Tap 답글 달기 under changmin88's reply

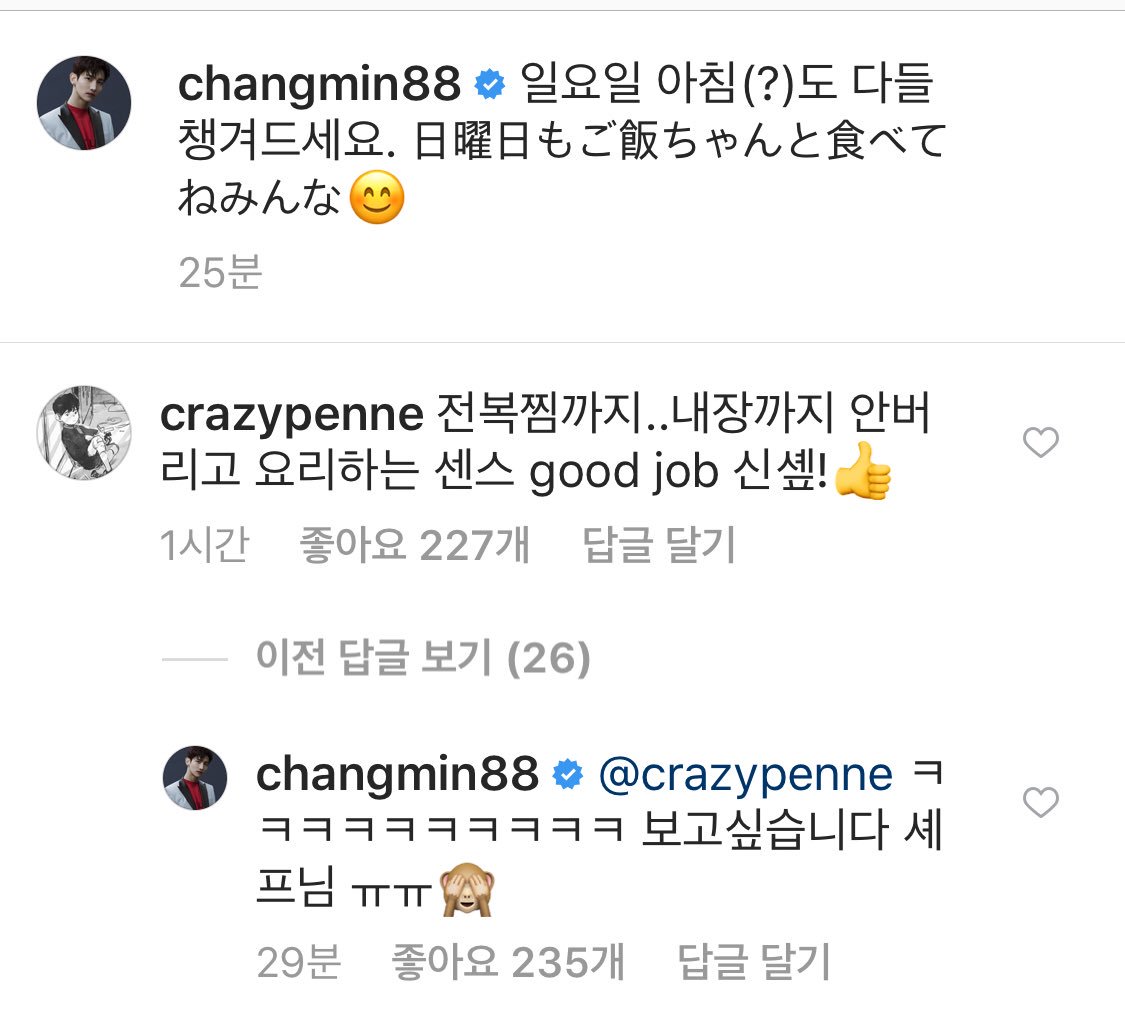[755, 962]
